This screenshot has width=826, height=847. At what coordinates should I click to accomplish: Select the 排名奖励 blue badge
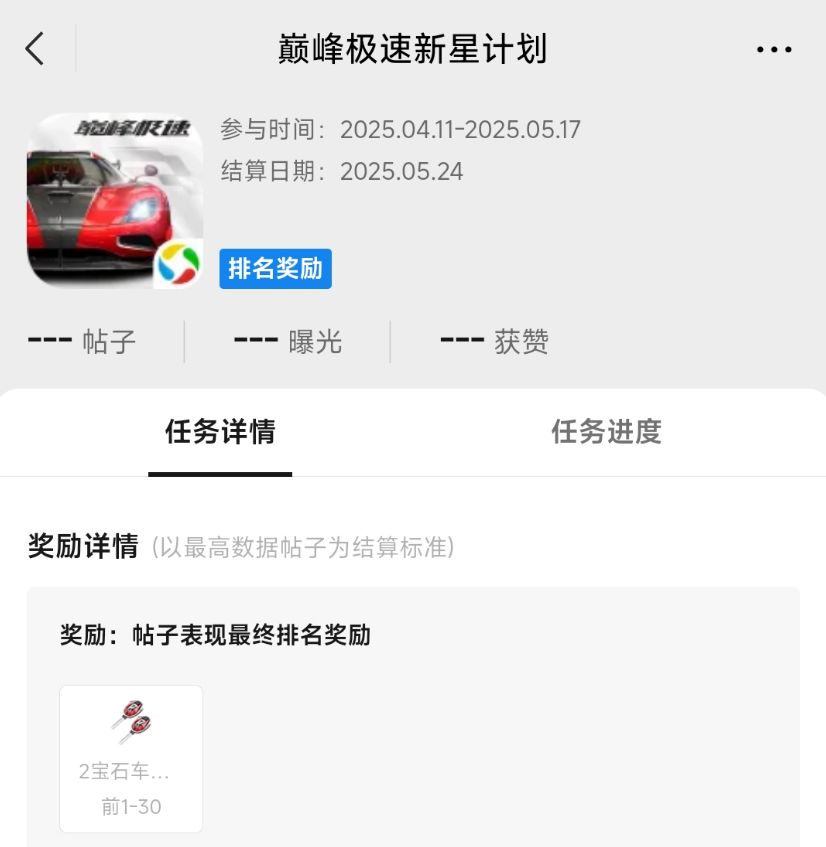click(x=275, y=268)
